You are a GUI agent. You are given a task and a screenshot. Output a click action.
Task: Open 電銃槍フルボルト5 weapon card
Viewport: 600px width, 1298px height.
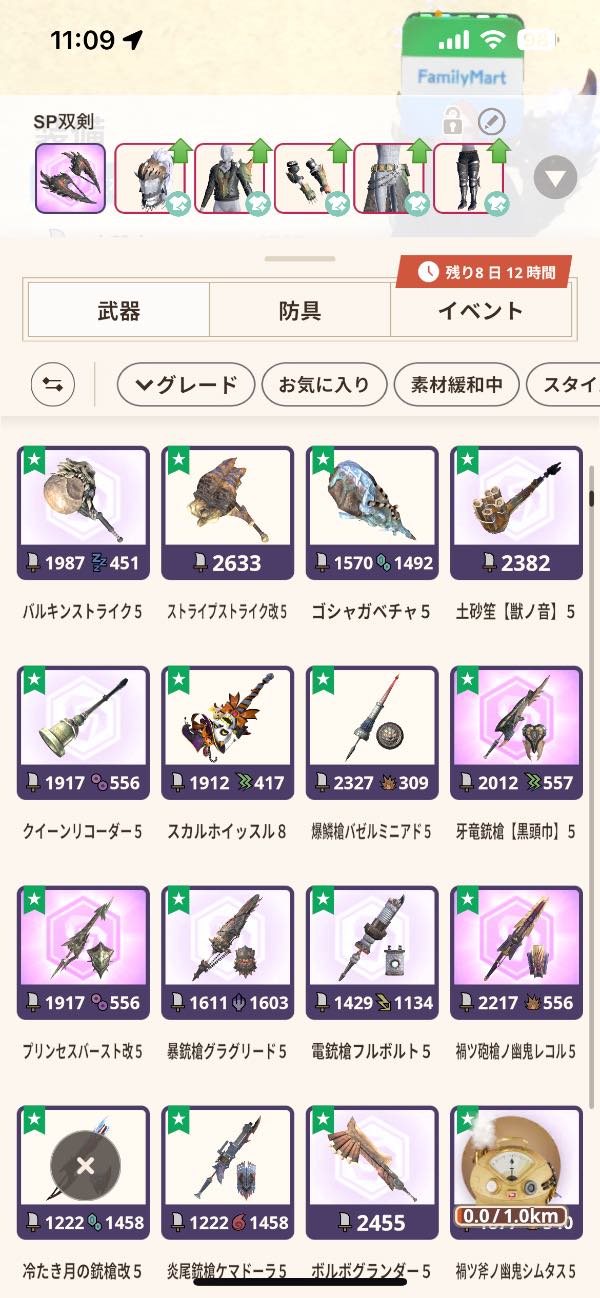[x=371, y=953]
